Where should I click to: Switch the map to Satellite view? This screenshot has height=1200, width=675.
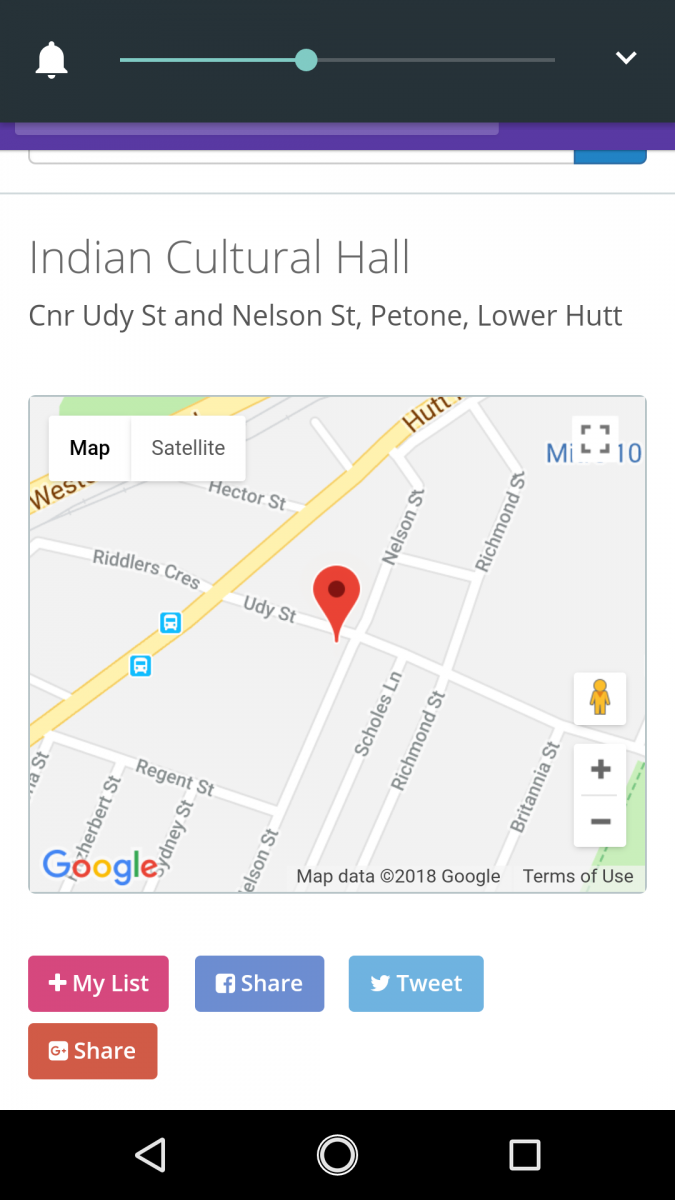[188, 448]
